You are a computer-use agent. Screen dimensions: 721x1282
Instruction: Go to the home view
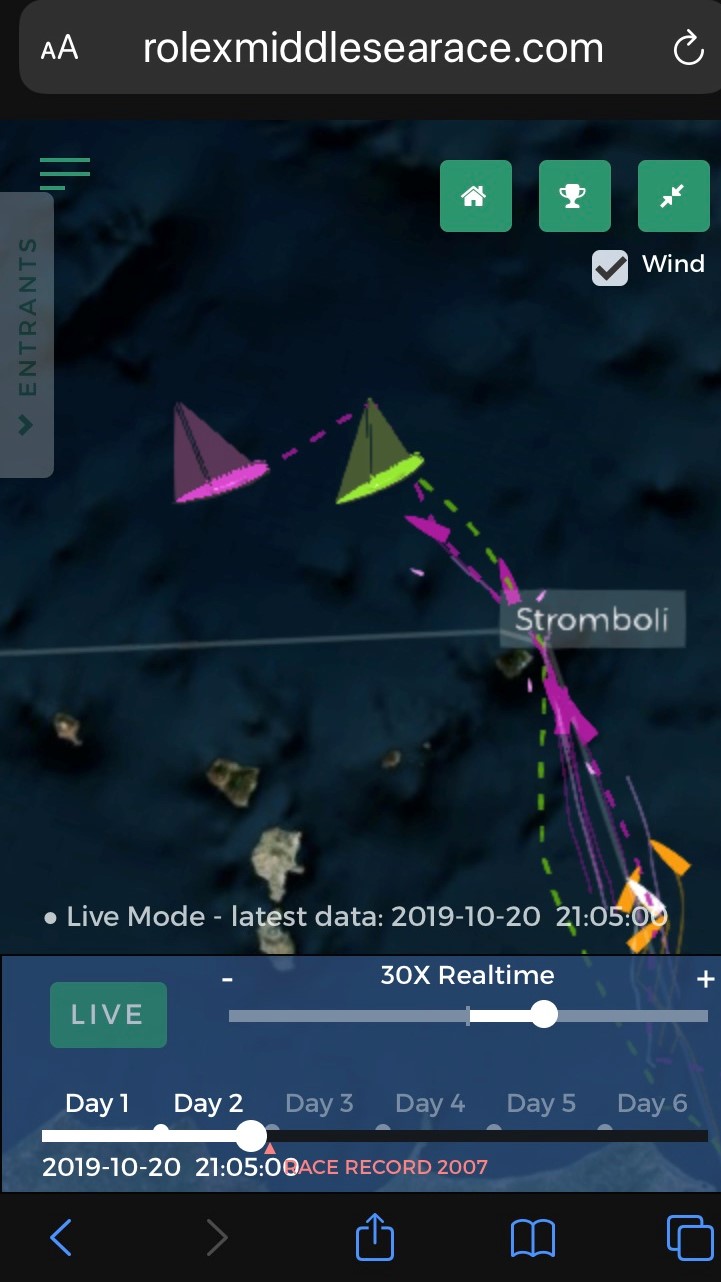click(x=475, y=196)
